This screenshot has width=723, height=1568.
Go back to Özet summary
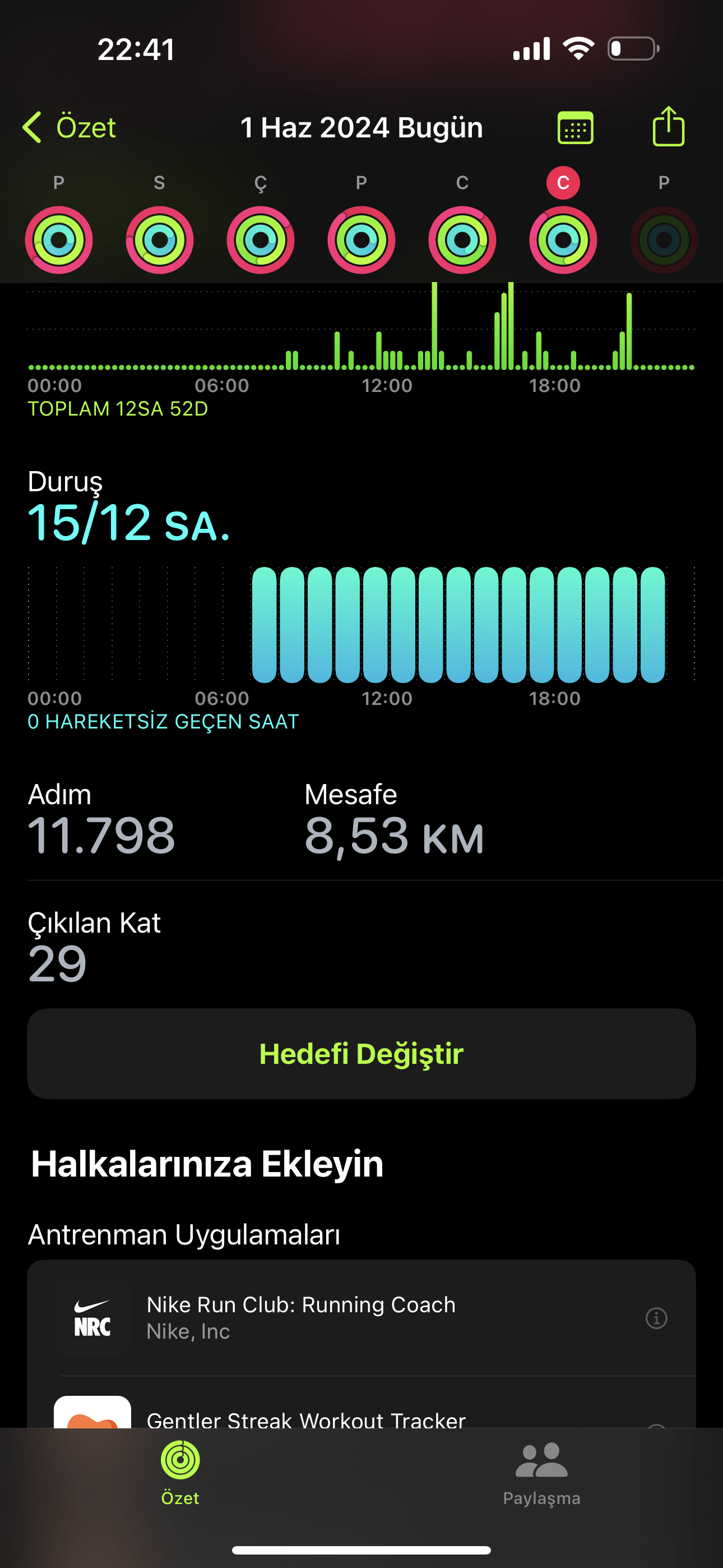[69, 127]
